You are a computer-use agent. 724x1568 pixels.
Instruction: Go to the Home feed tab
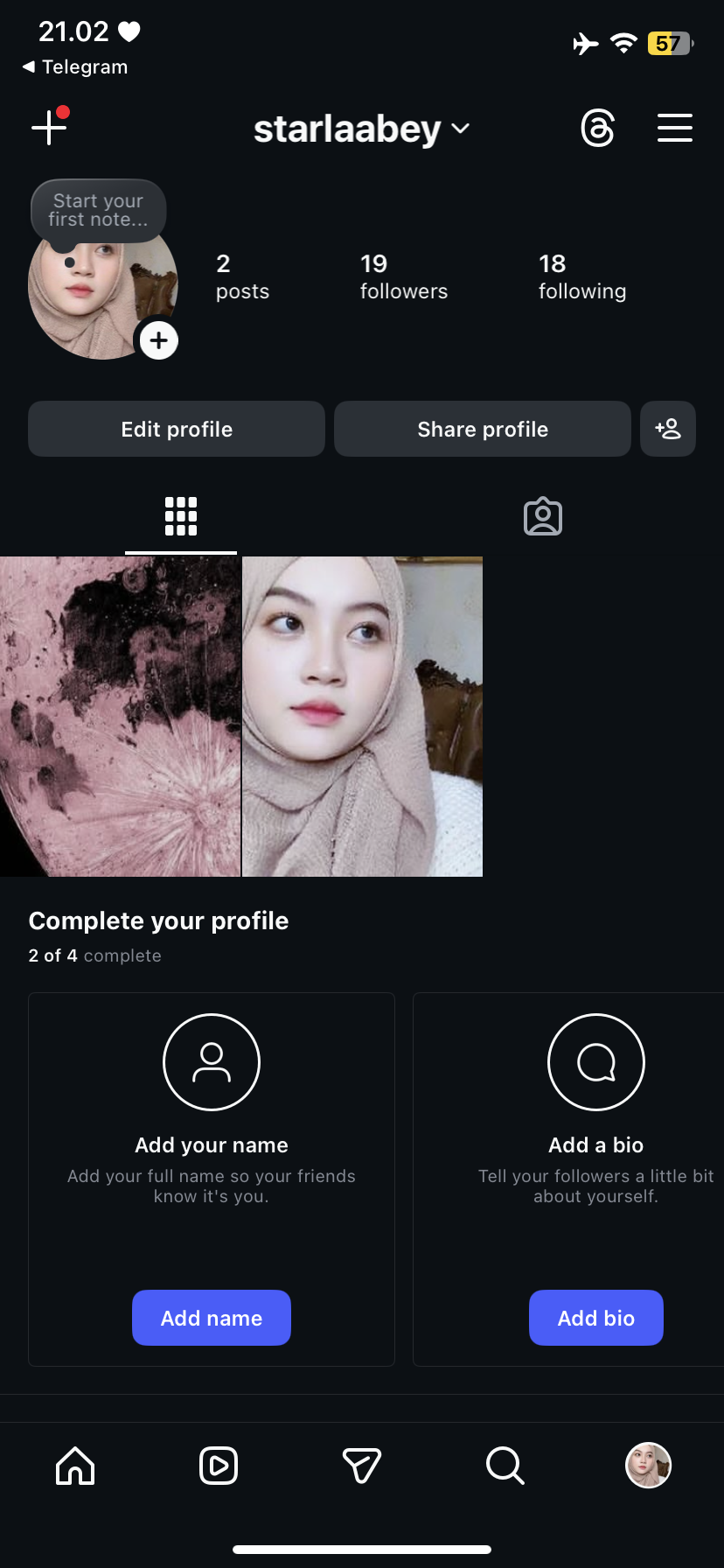coord(75,1465)
